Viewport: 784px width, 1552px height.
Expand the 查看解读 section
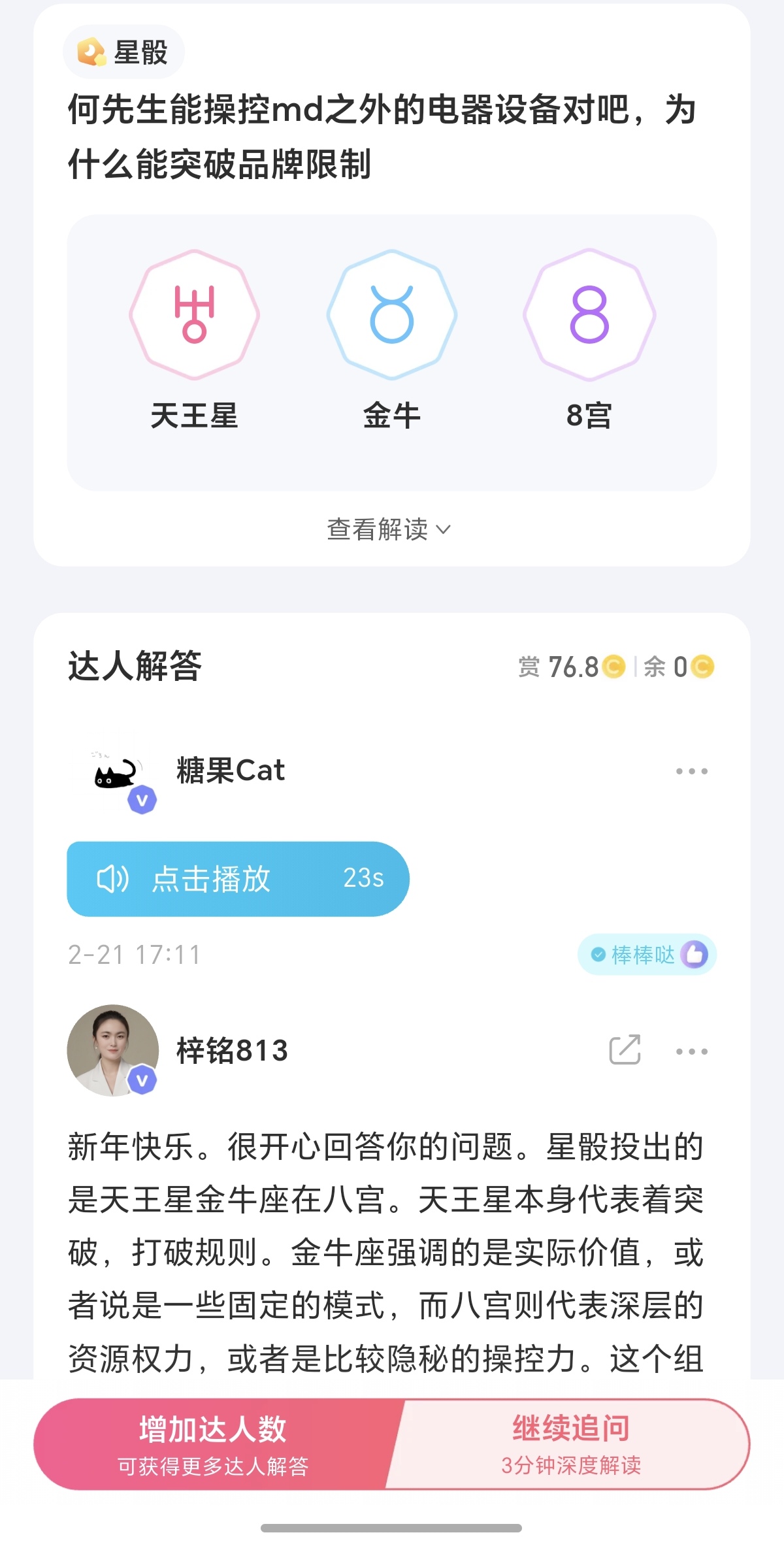click(389, 529)
